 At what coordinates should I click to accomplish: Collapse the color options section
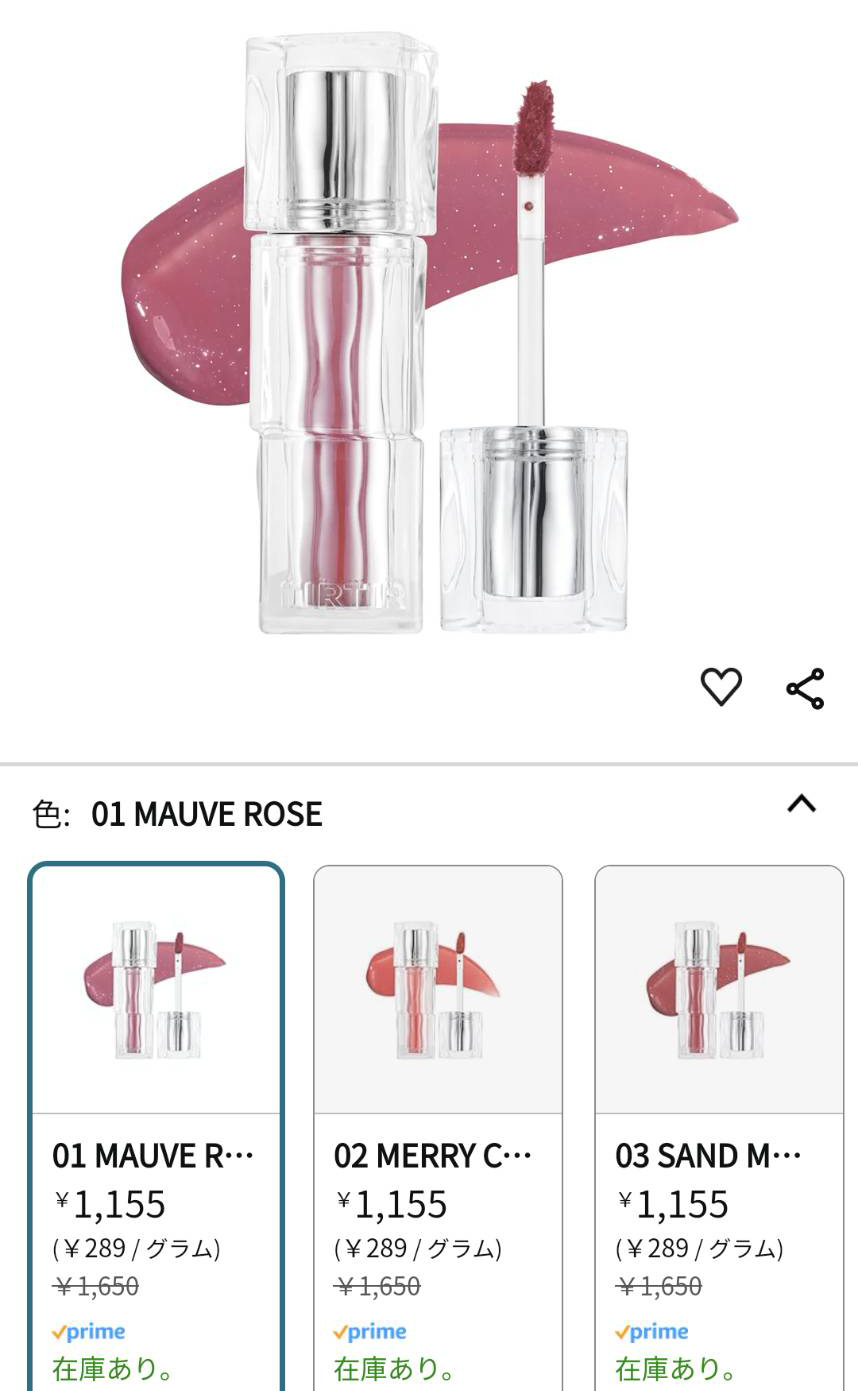tap(801, 804)
